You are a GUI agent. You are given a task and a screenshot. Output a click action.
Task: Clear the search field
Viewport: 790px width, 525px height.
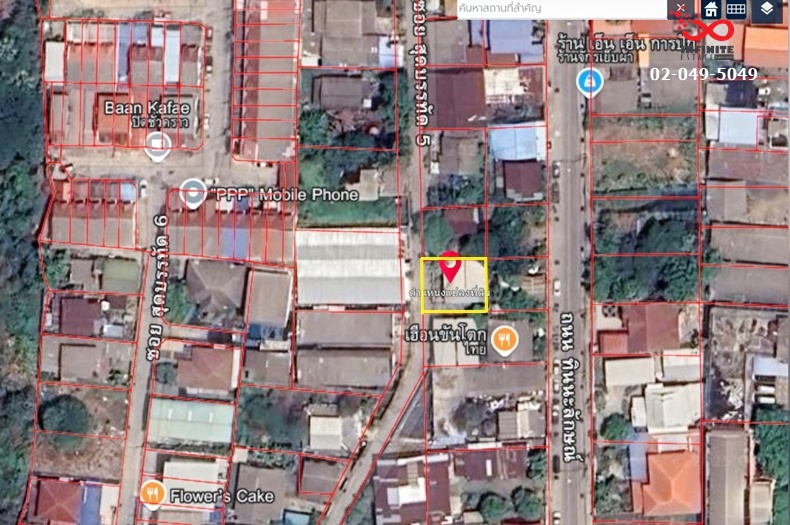681,8
